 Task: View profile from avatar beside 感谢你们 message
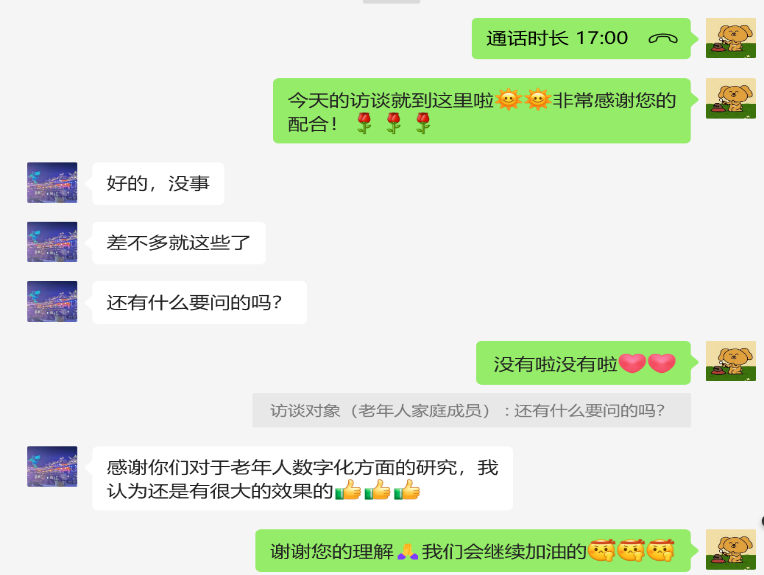click(x=52, y=467)
